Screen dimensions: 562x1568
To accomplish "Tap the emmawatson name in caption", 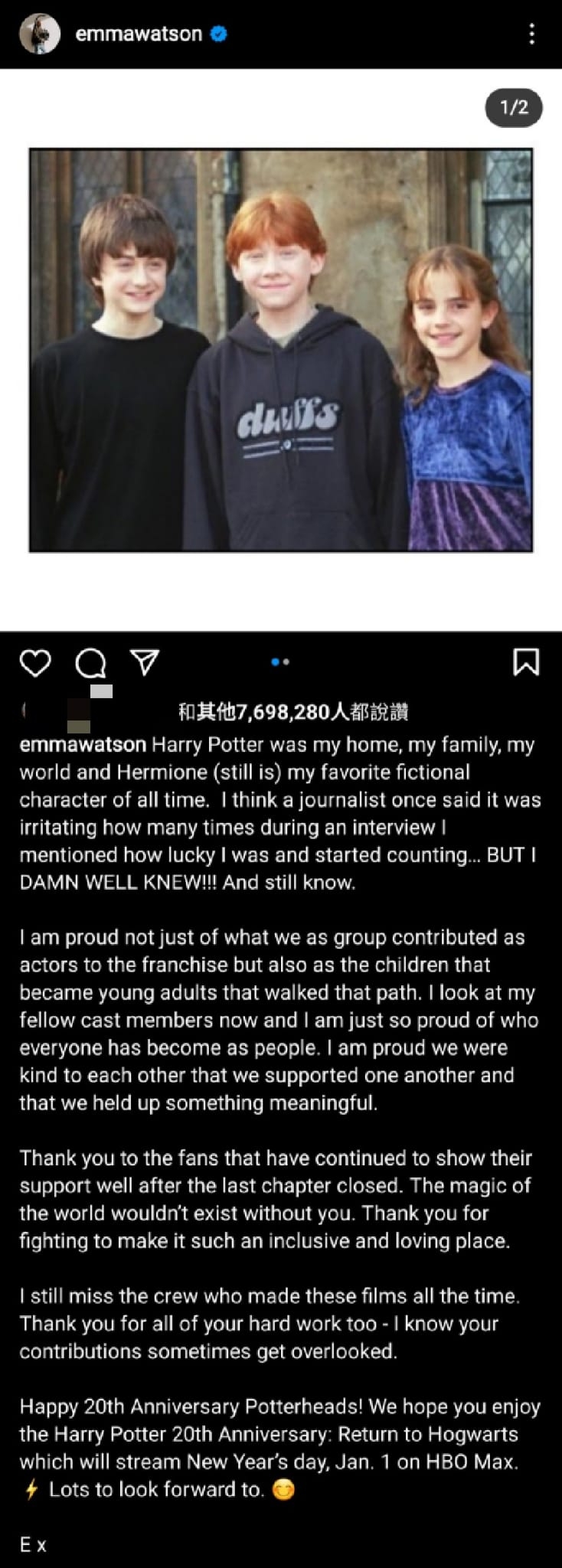I will [82, 745].
